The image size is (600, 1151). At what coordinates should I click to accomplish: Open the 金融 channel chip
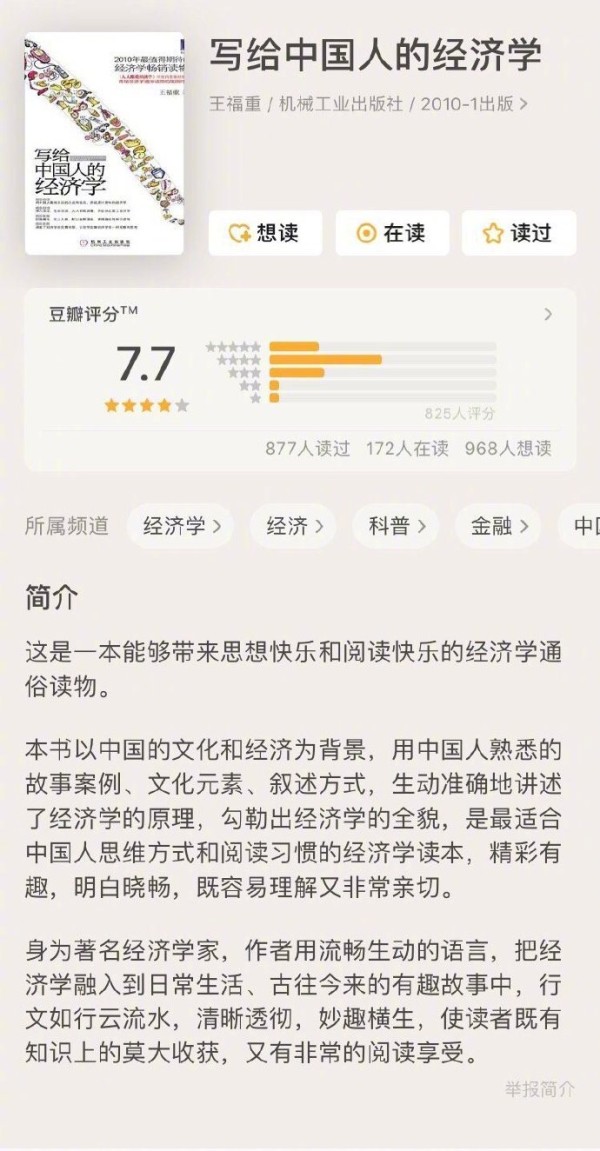(x=499, y=526)
